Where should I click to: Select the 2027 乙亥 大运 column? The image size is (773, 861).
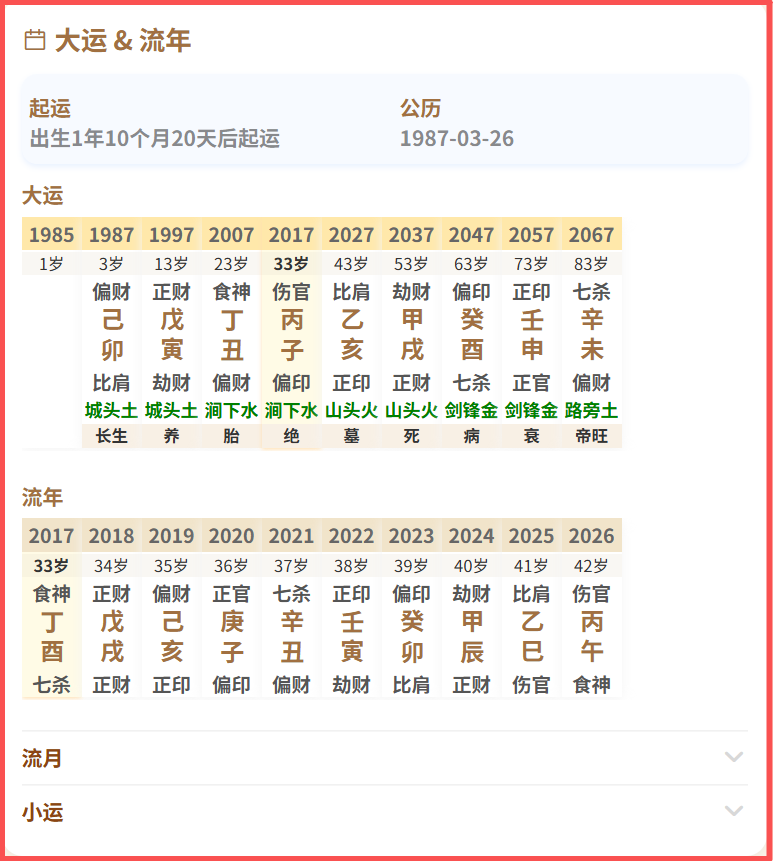pos(352,335)
